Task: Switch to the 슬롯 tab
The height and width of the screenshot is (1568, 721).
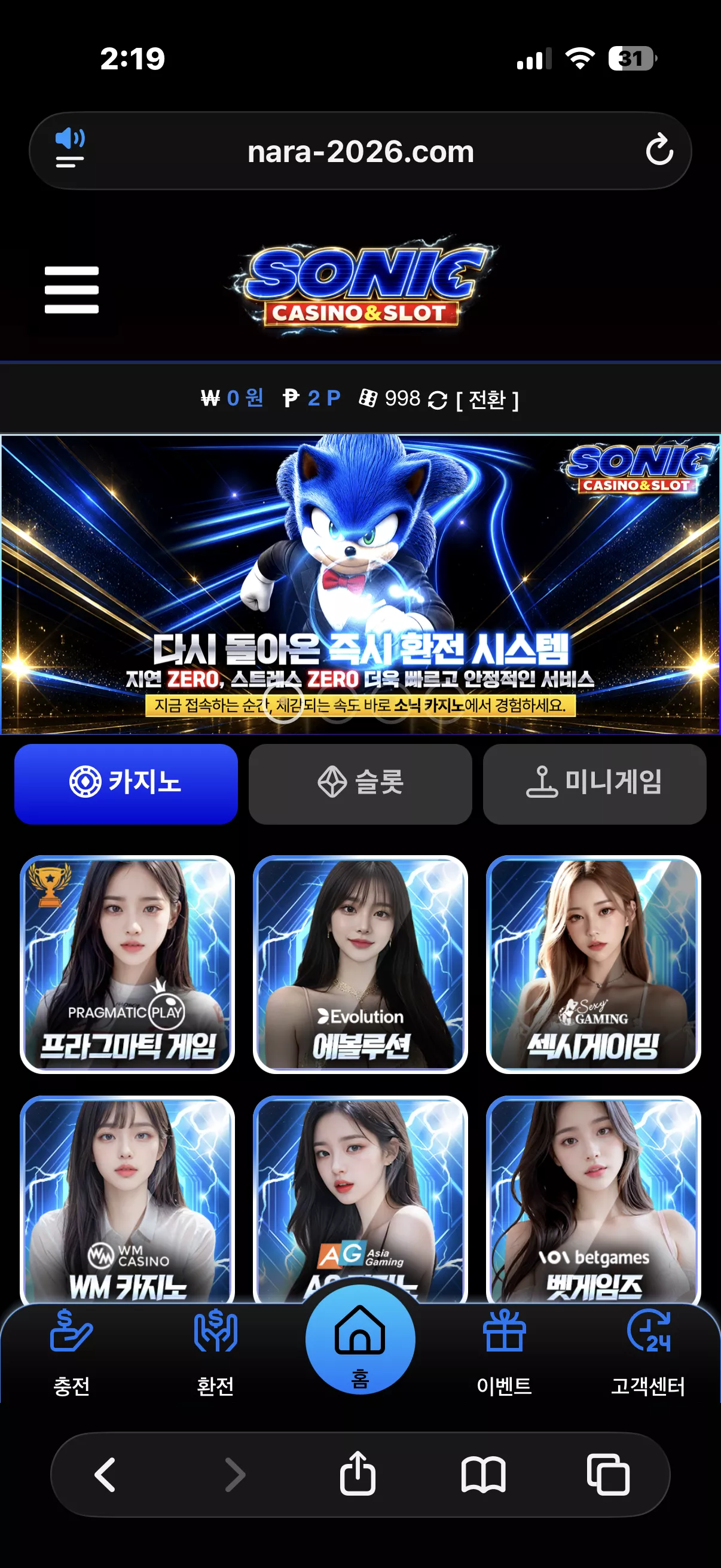Action: [360, 783]
